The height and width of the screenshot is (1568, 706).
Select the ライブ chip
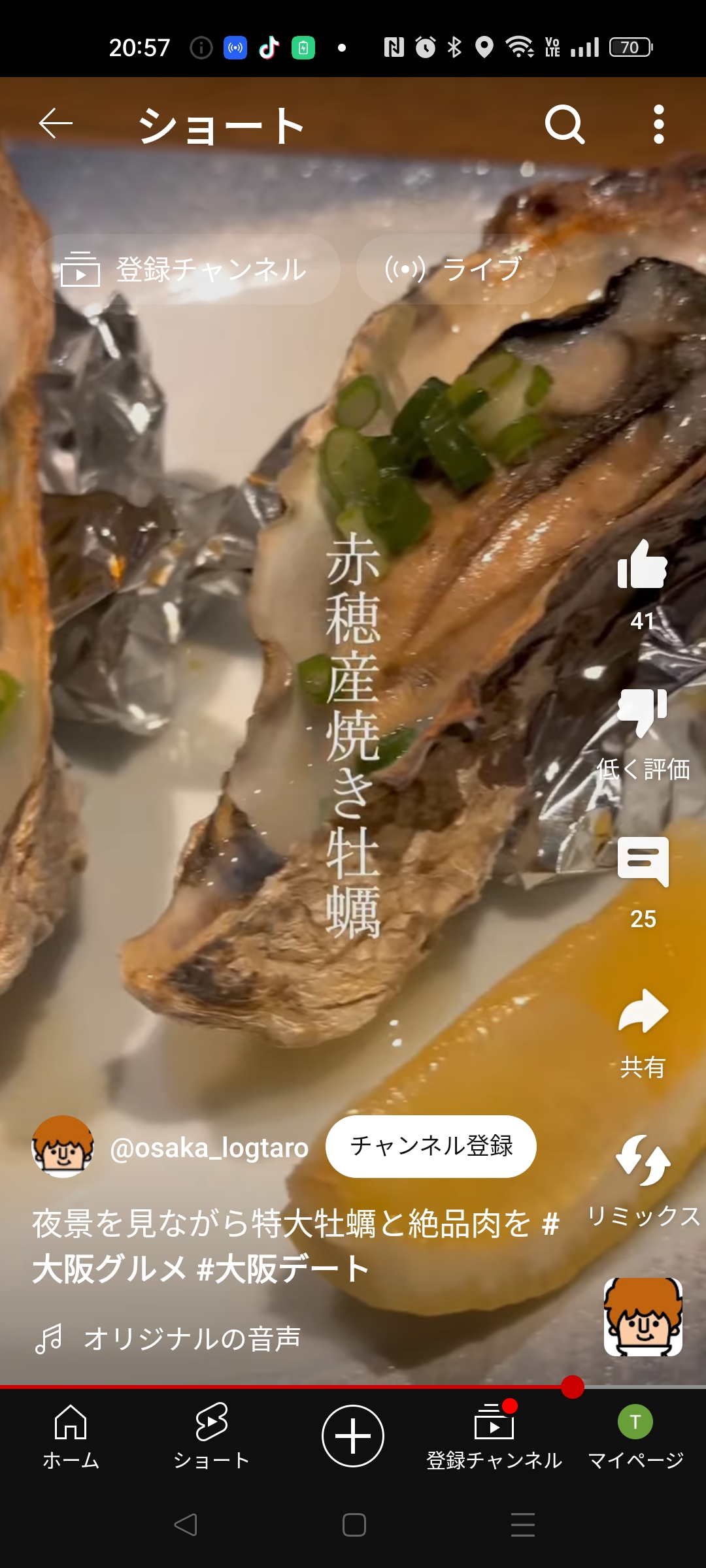click(456, 269)
